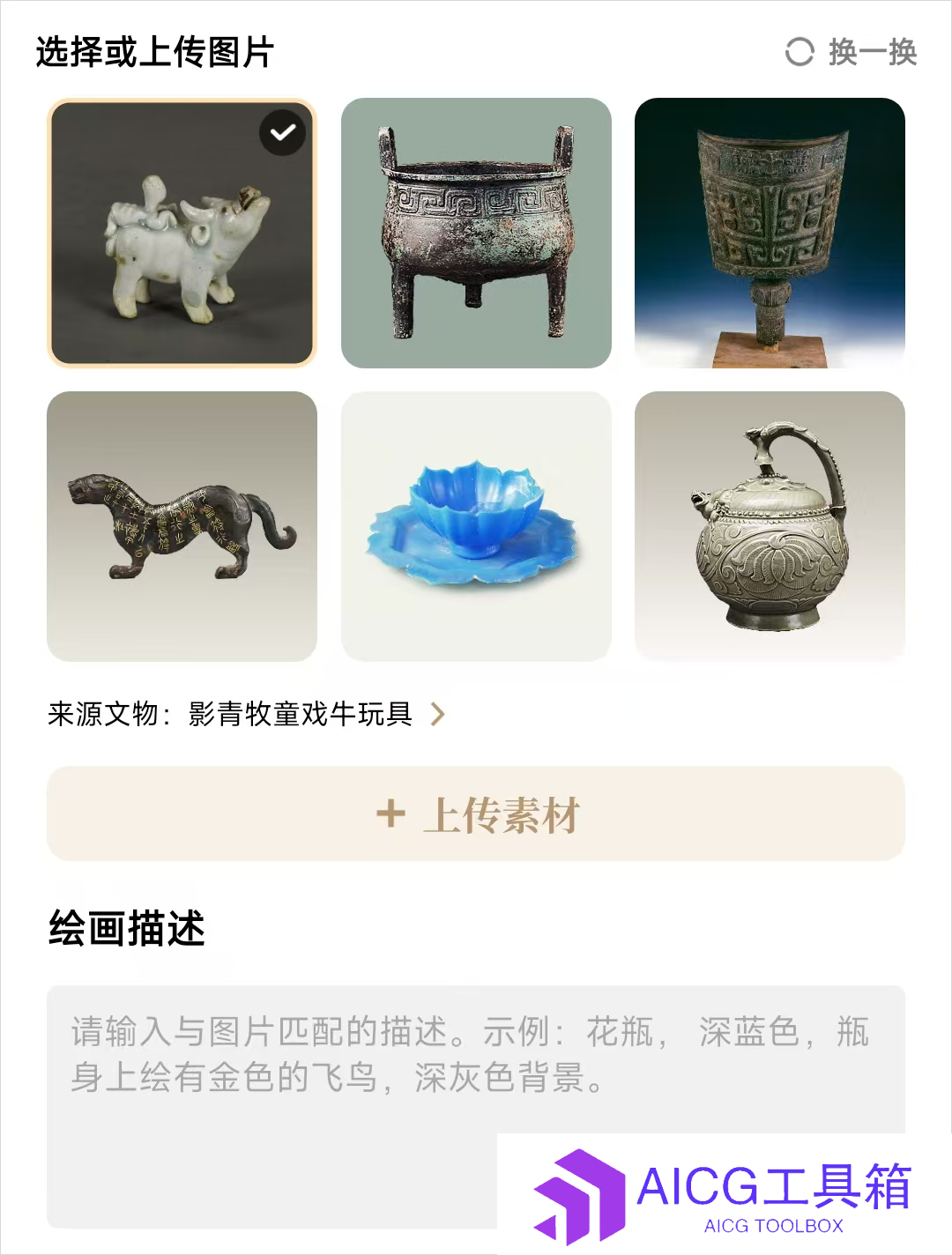Pick the gold-inscribed bronze tiger image
Screen dimensions: 952x1255
182,526
